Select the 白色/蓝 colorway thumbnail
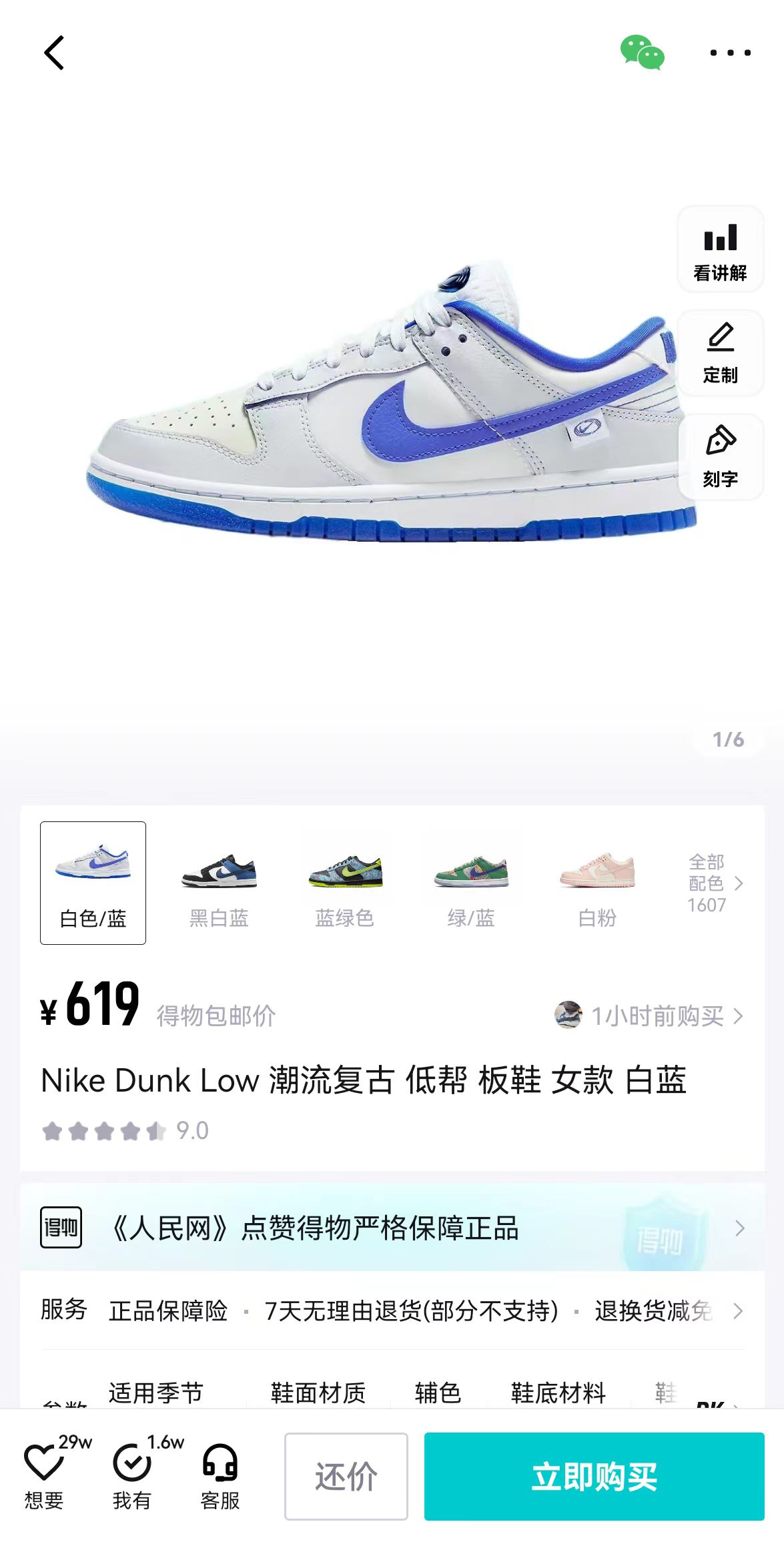The width and height of the screenshot is (784, 1544). point(93,883)
